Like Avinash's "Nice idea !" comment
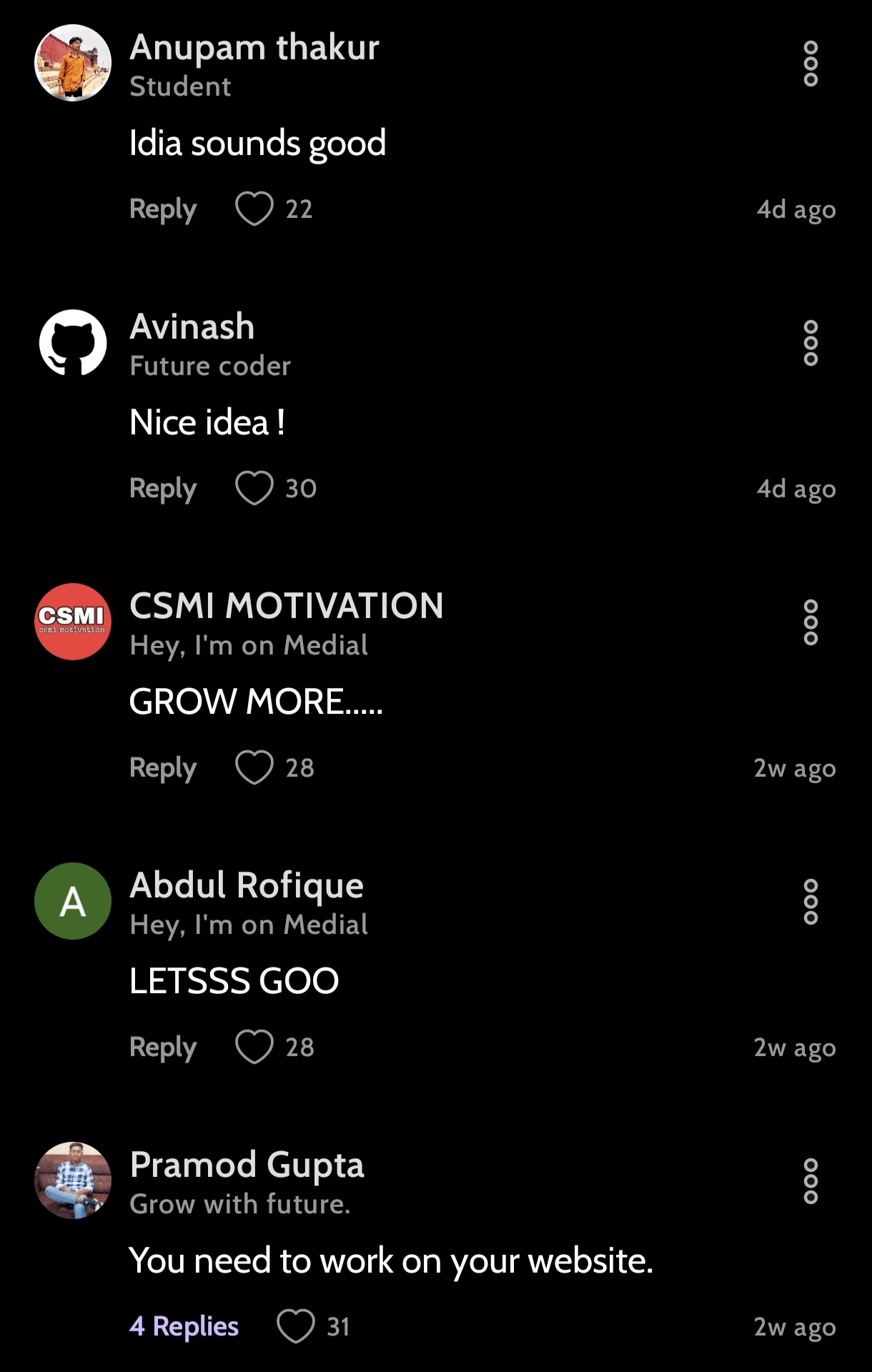This screenshot has height=1372, width=872. 254,488
